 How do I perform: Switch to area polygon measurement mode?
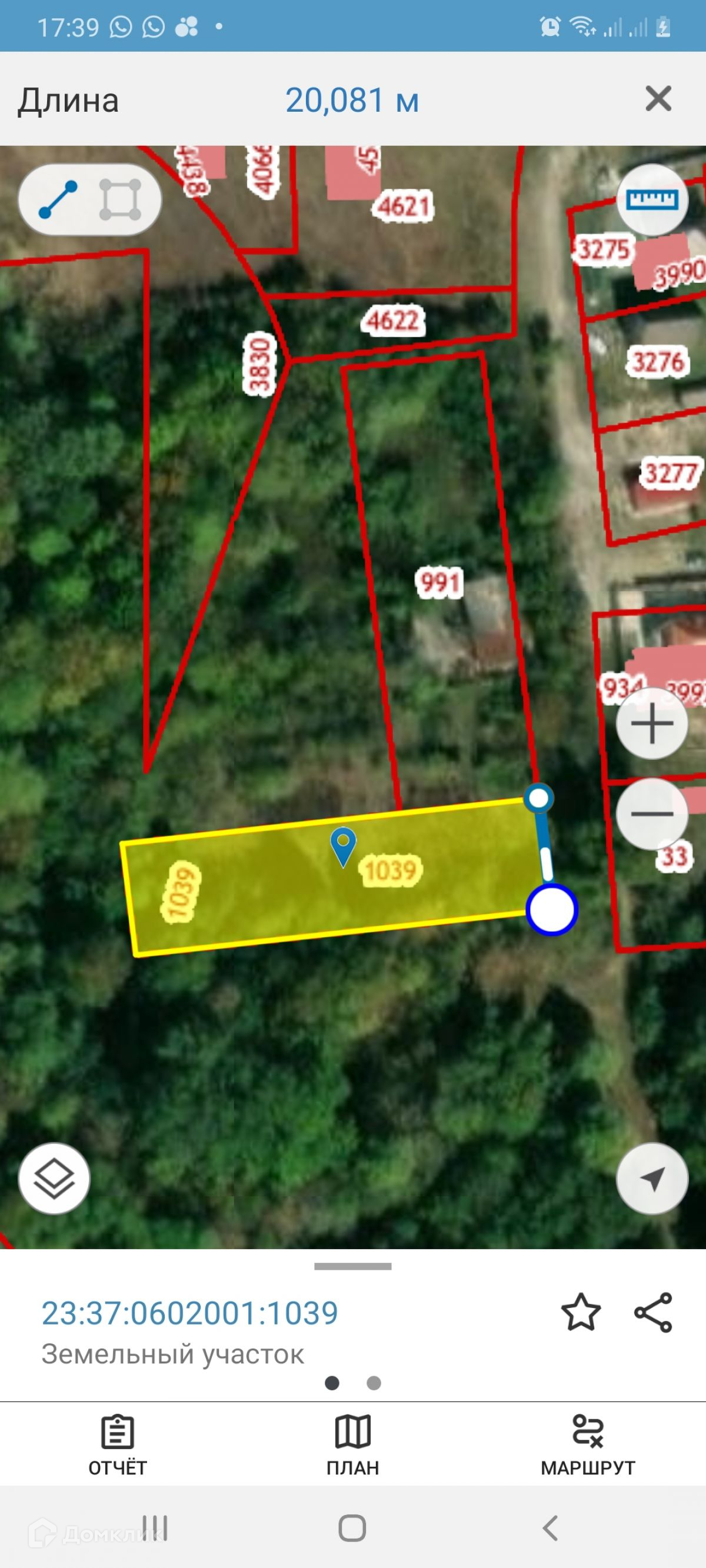(x=120, y=199)
